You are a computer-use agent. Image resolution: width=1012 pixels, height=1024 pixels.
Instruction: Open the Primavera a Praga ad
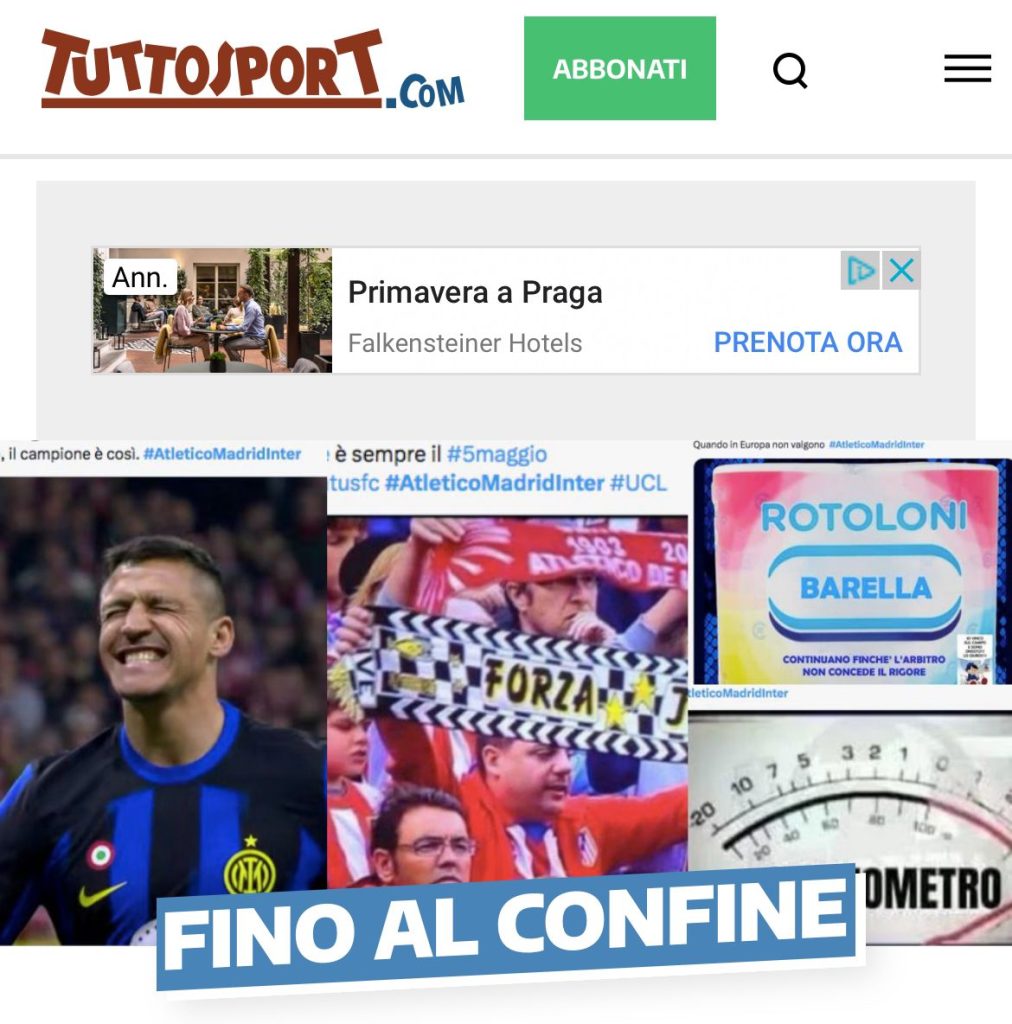pos(475,294)
